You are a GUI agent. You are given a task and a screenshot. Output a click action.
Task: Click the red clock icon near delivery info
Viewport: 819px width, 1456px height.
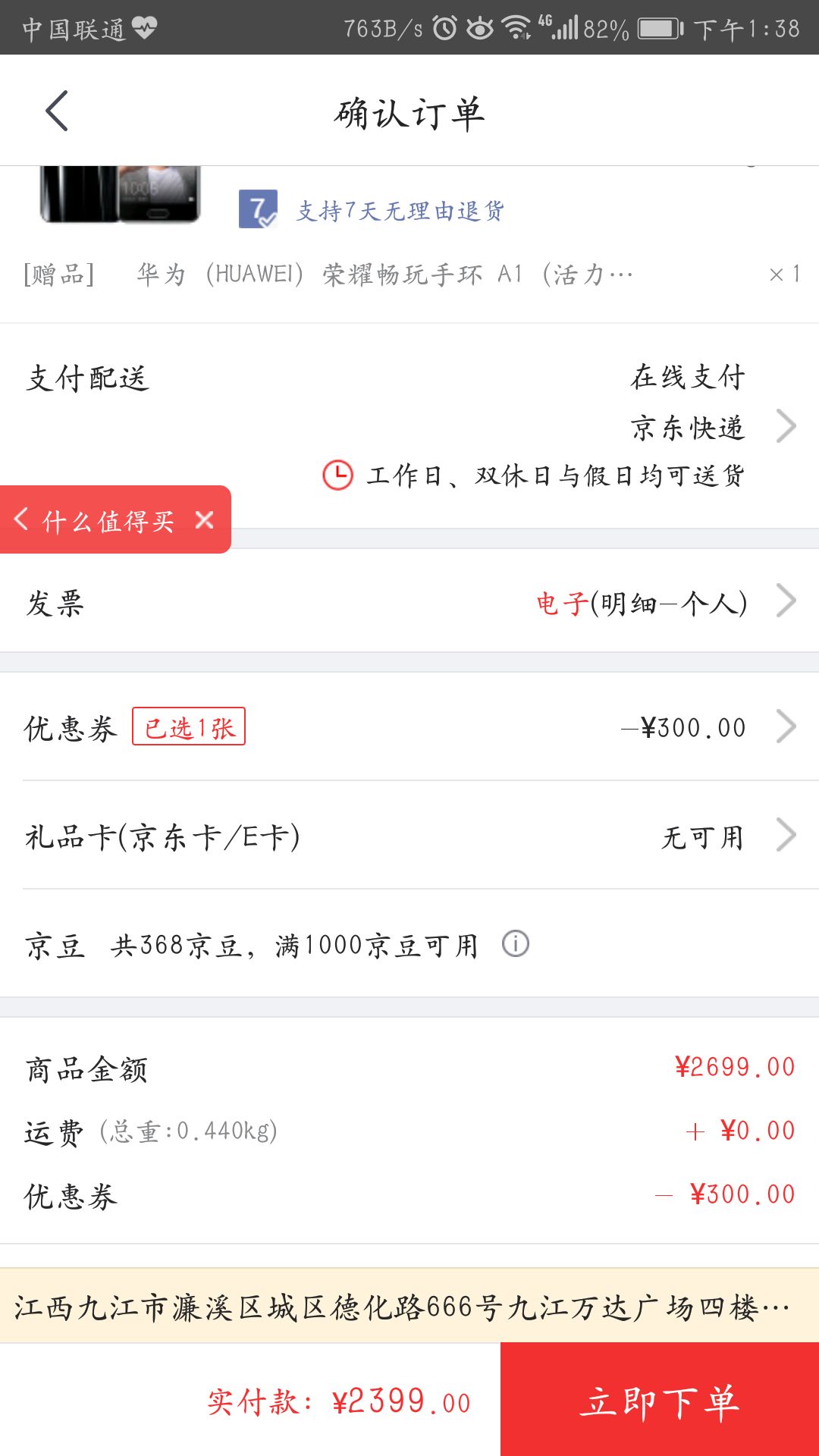pos(337,476)
